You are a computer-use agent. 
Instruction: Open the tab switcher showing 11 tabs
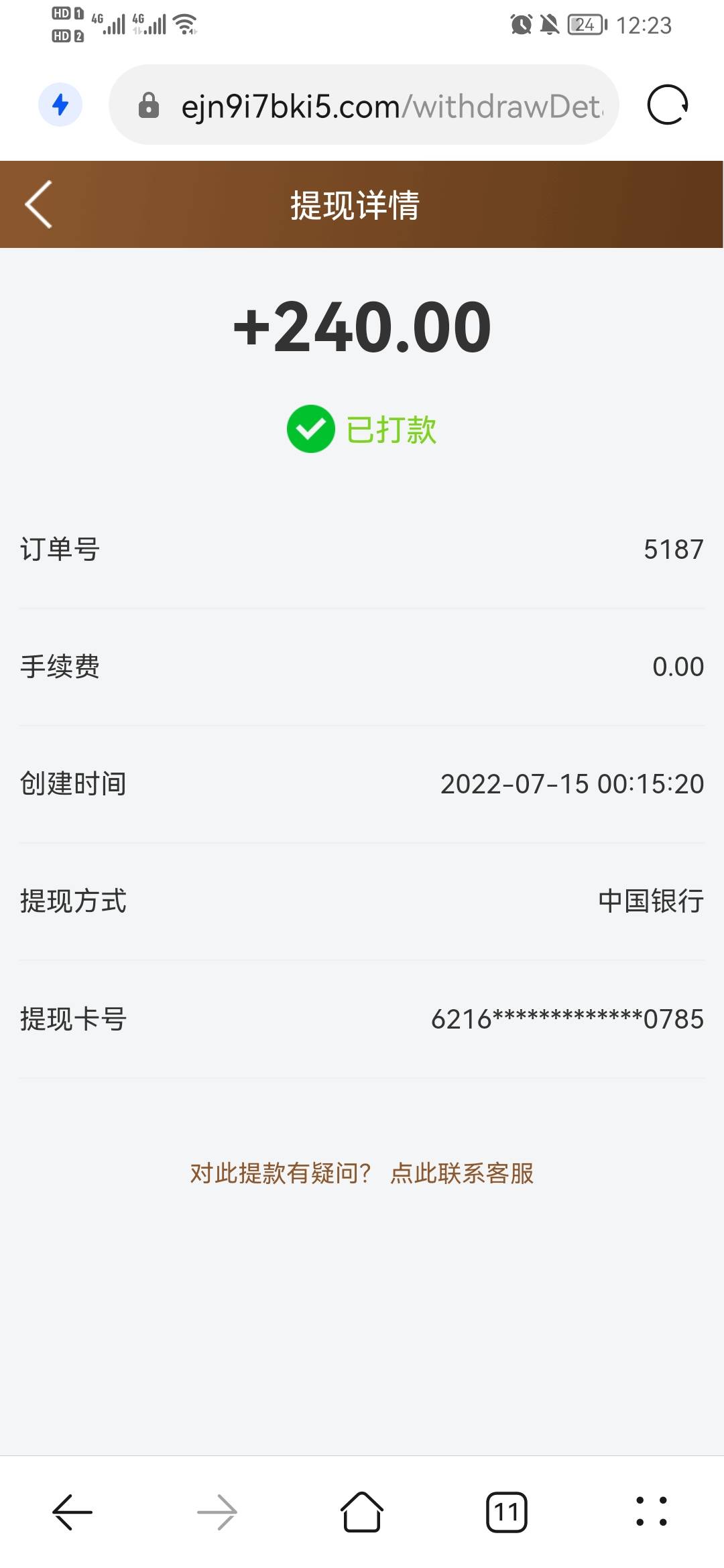tap(507, 1512)
